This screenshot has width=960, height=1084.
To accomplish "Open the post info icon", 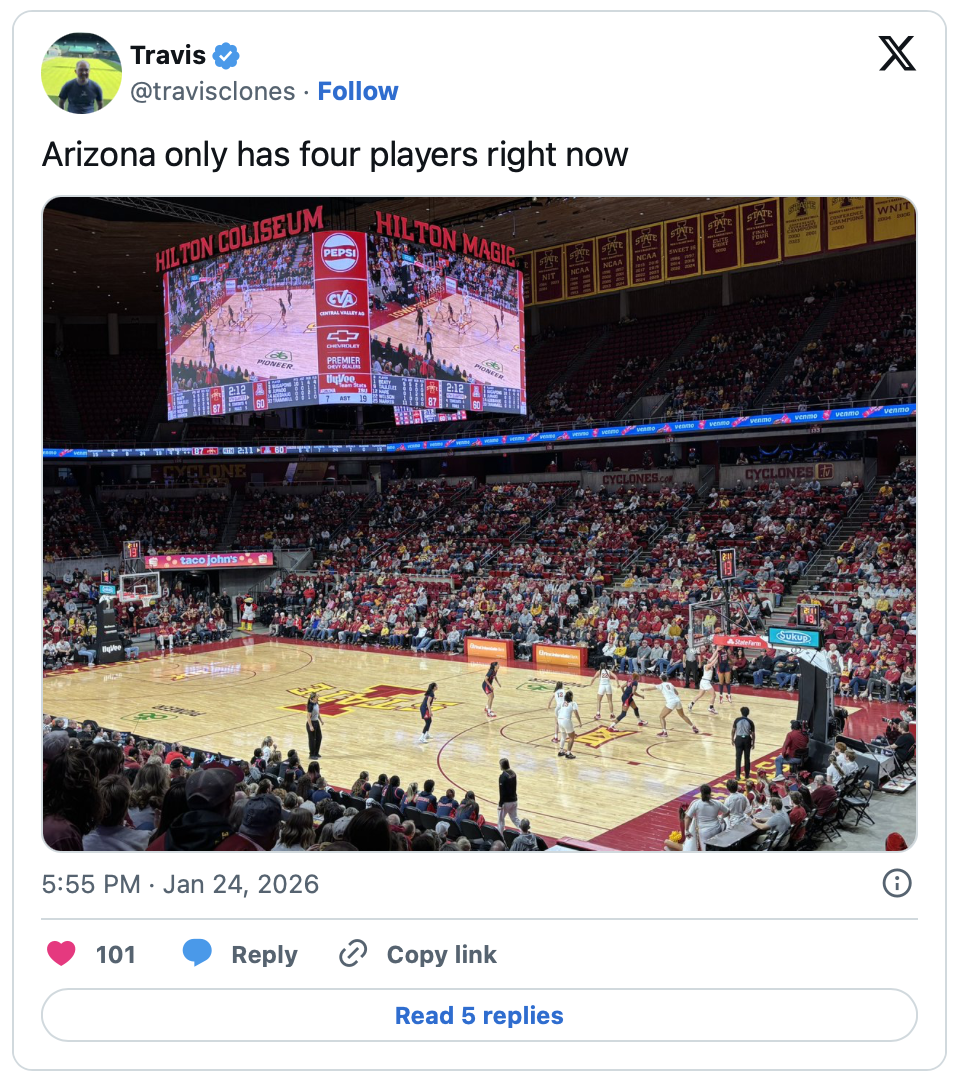I will point(897,883).
